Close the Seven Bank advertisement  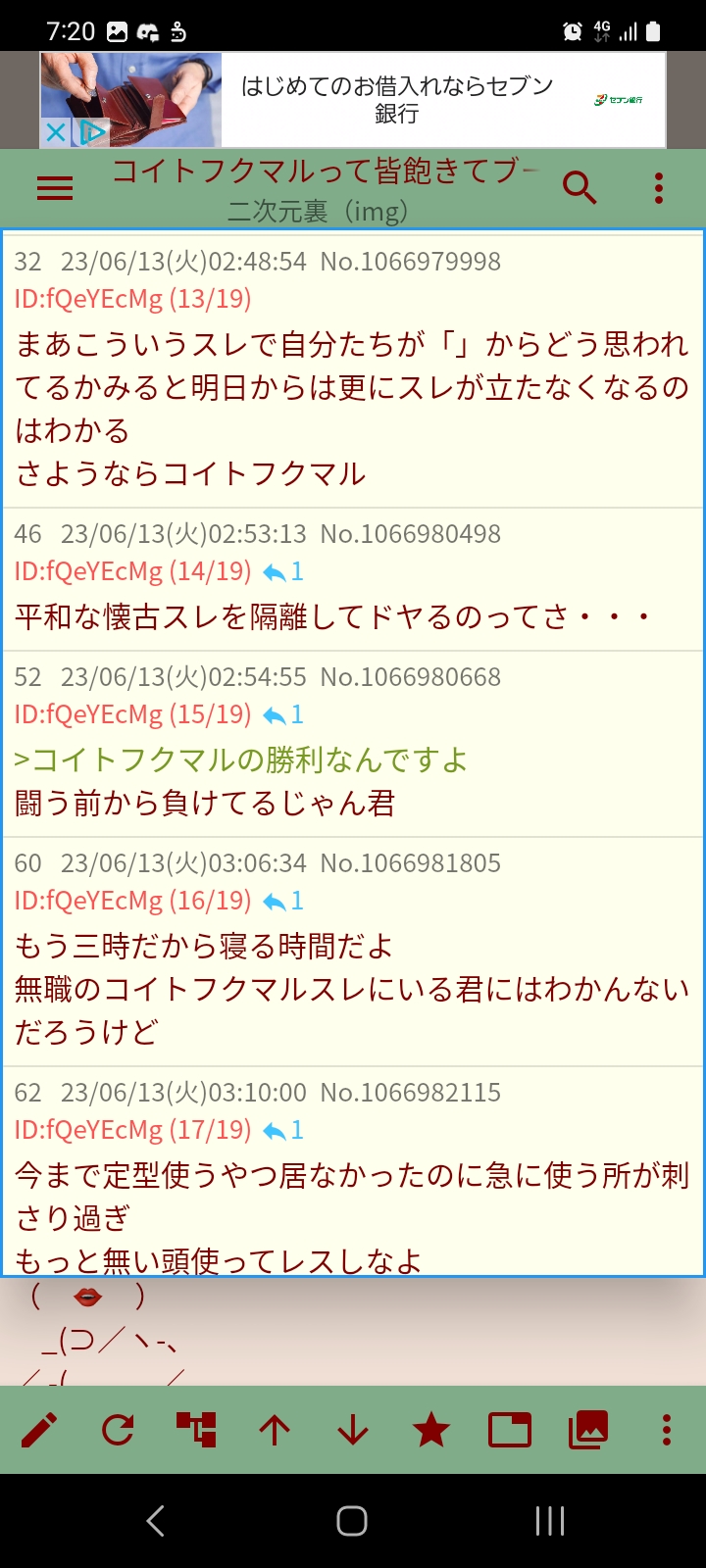pos(56,132)
